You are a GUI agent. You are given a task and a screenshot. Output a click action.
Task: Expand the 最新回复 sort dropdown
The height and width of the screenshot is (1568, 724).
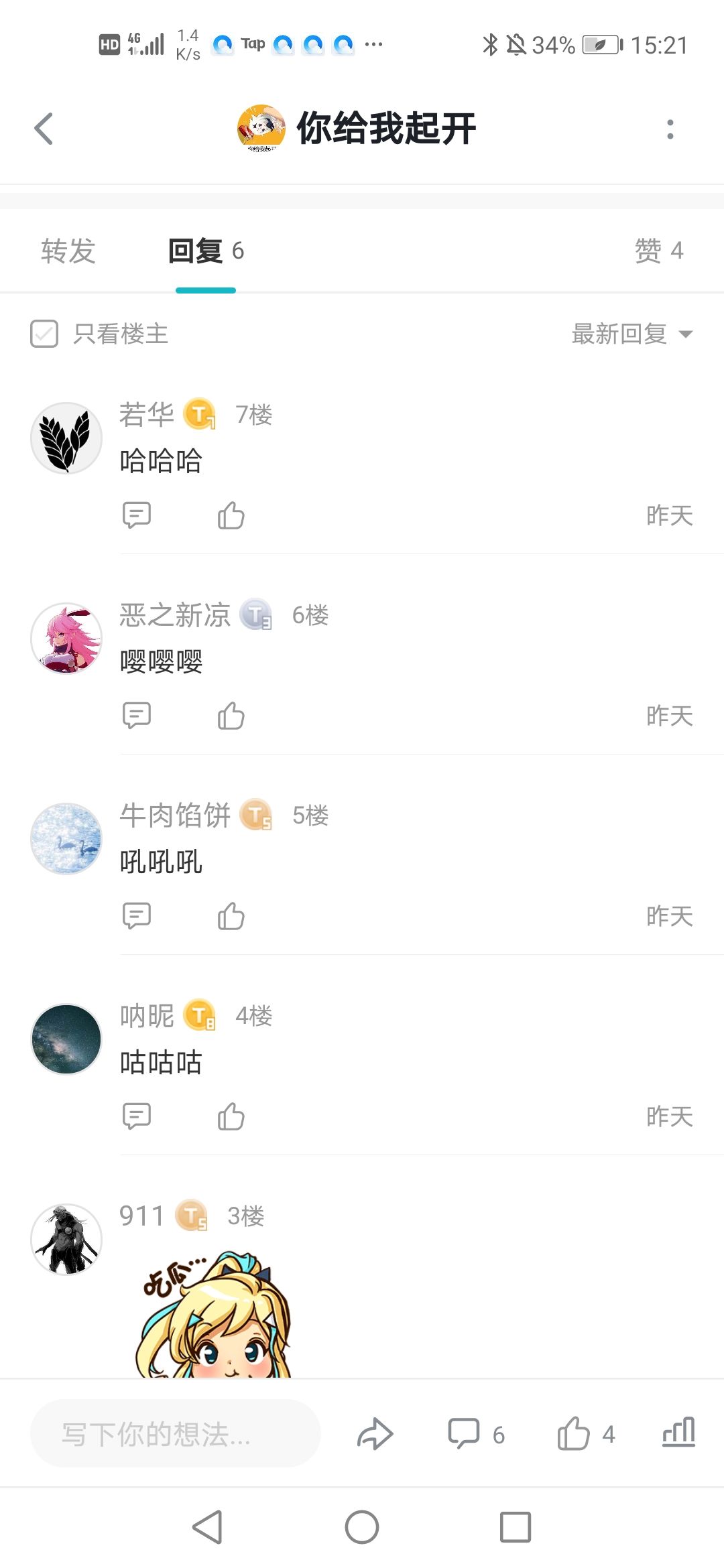tap(631, 334)
